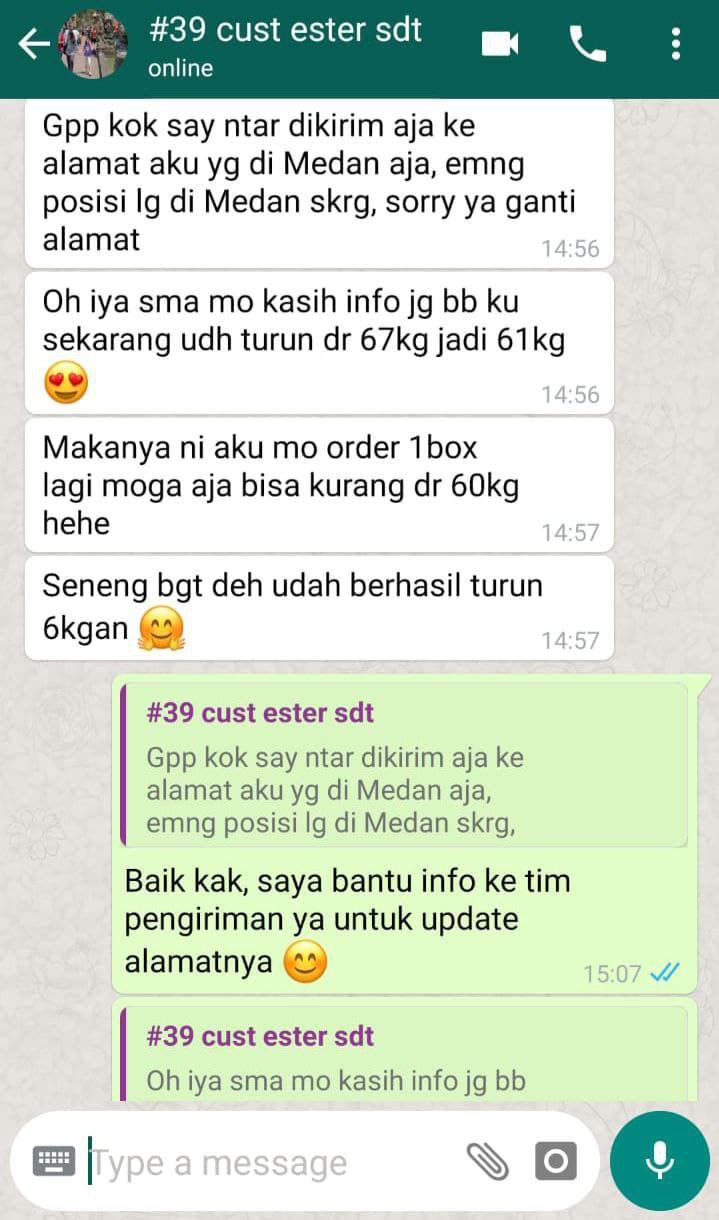Start a voice call
Screen dimensions: 719x1220
click(x=587, y=44)
